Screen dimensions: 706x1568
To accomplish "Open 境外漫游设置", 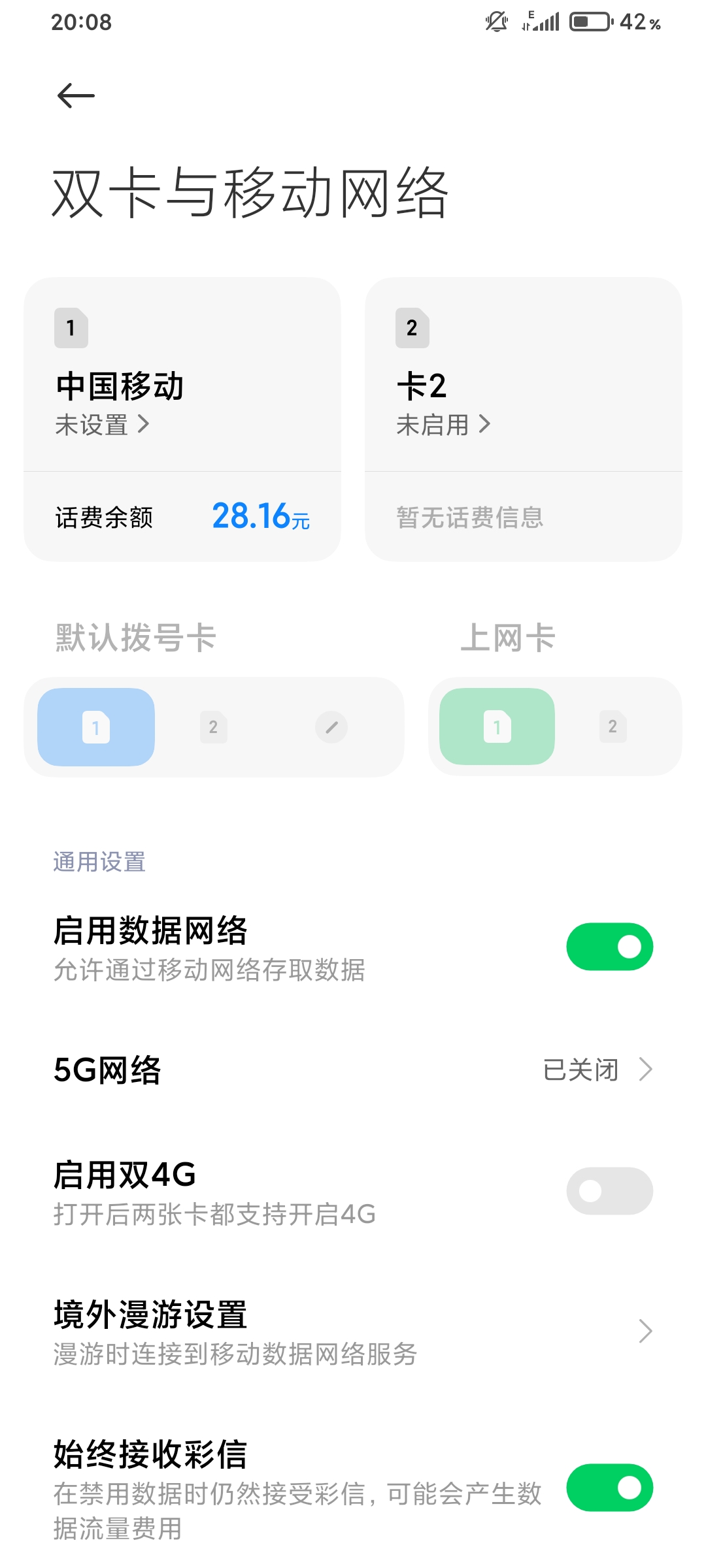I will [x=353, y=1331].
